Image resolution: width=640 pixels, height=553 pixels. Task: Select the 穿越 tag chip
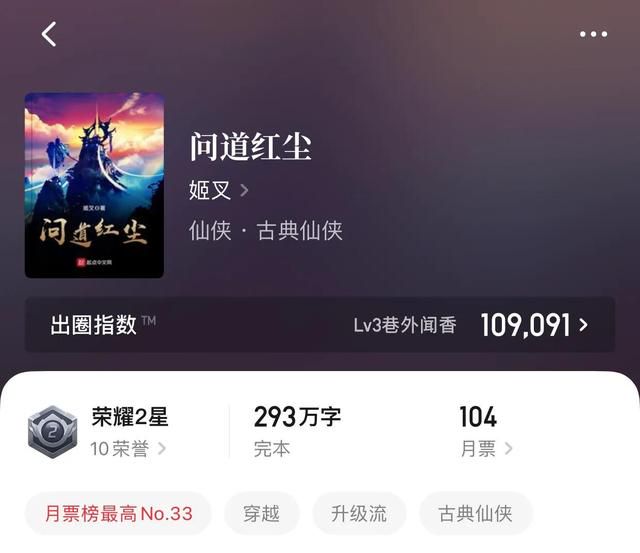[261, 514]
